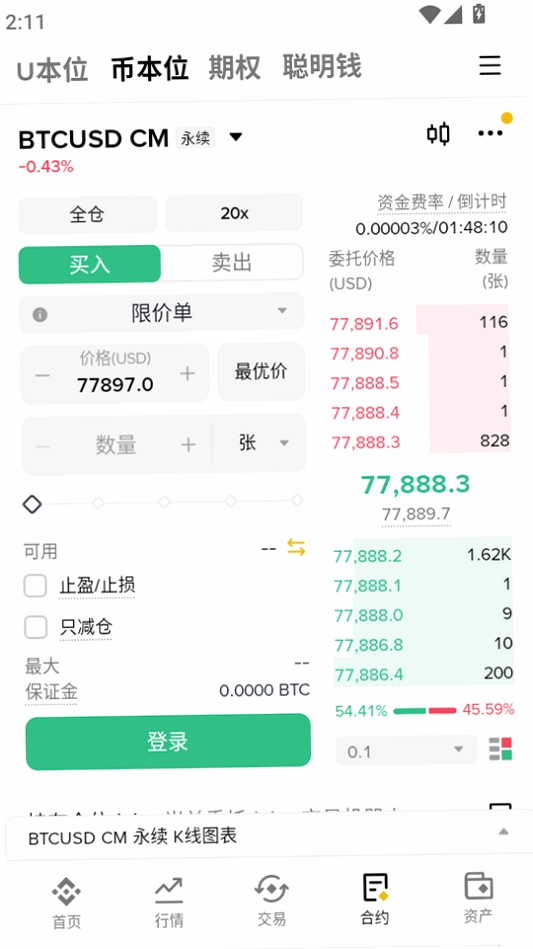Change the 全仓 margin mode

[87, 214]
